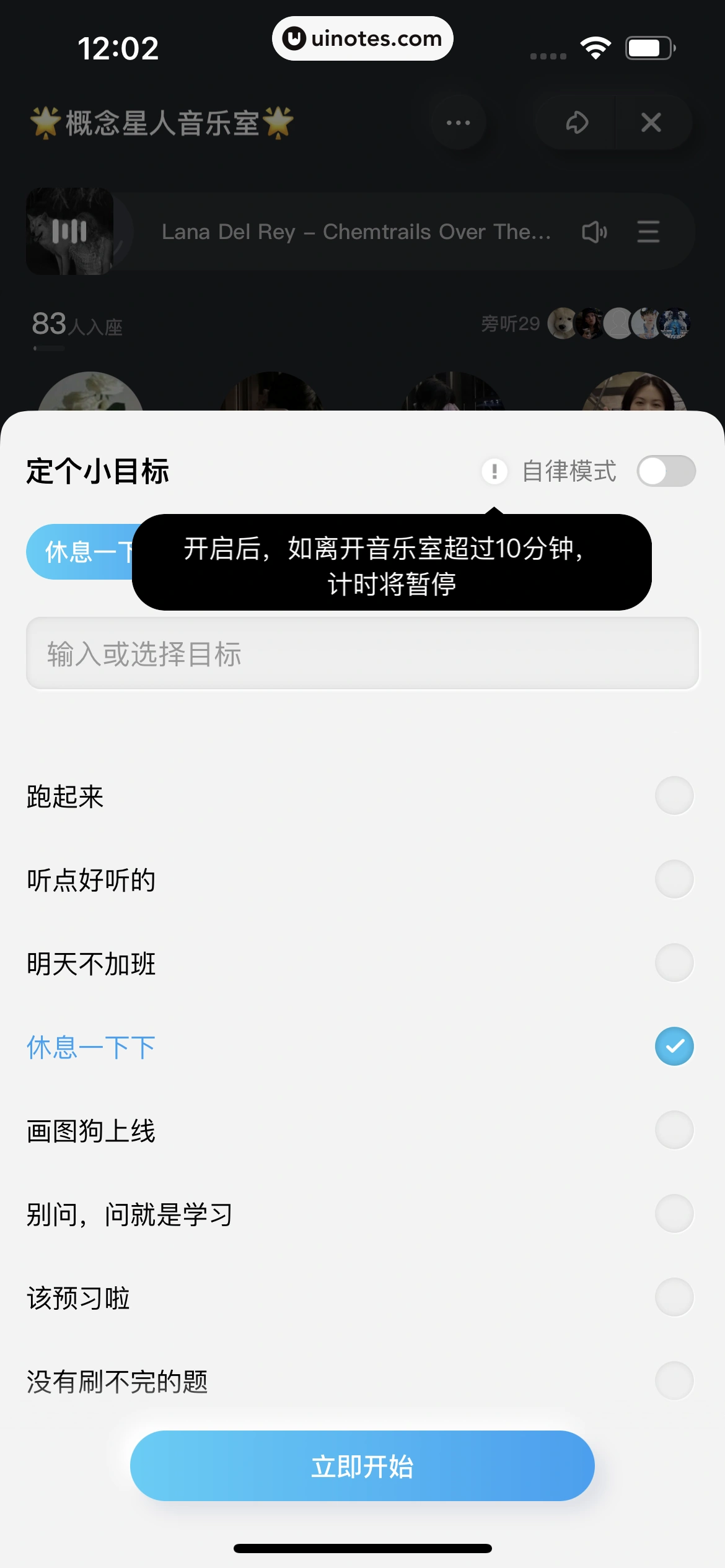Viewport: 725px width, 1568px height.
Task: Open the room more options menu (…)
Action: click(x=457, y=122)
